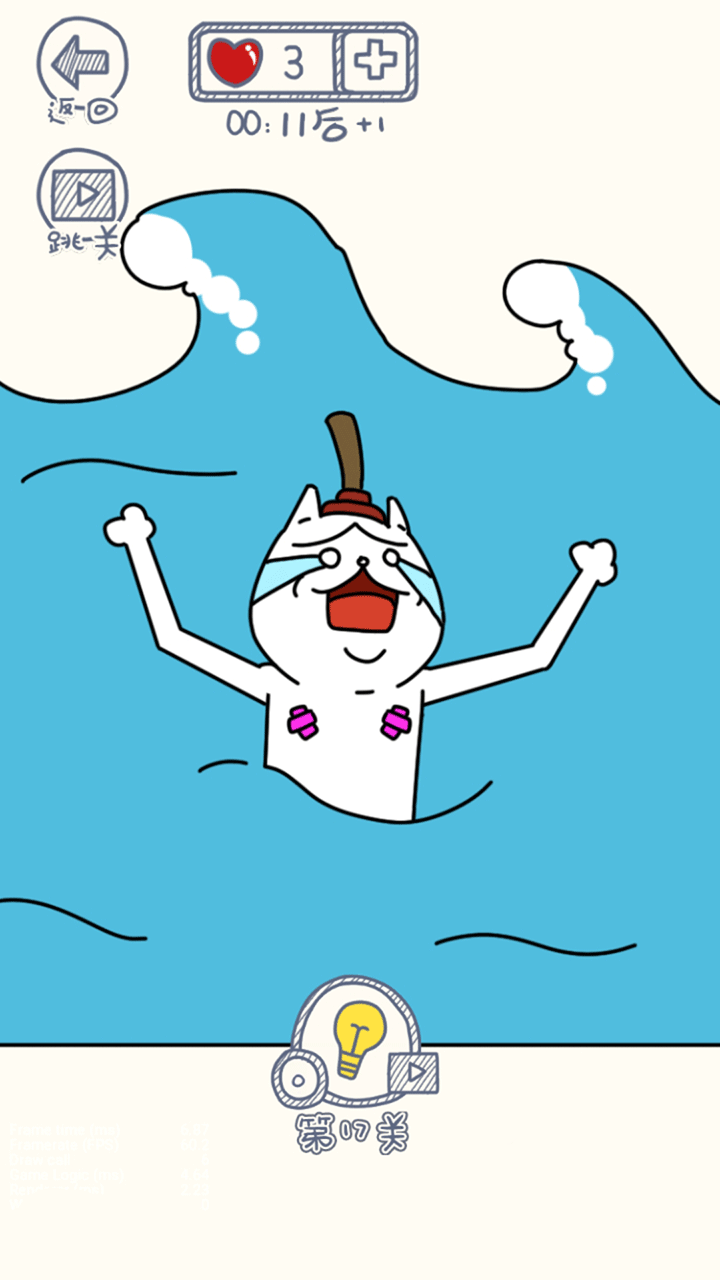Image resolution: width=720 pixels, height=1280 pixels.
Task: Add more hearts with the plus button
Action: point(375,62)
